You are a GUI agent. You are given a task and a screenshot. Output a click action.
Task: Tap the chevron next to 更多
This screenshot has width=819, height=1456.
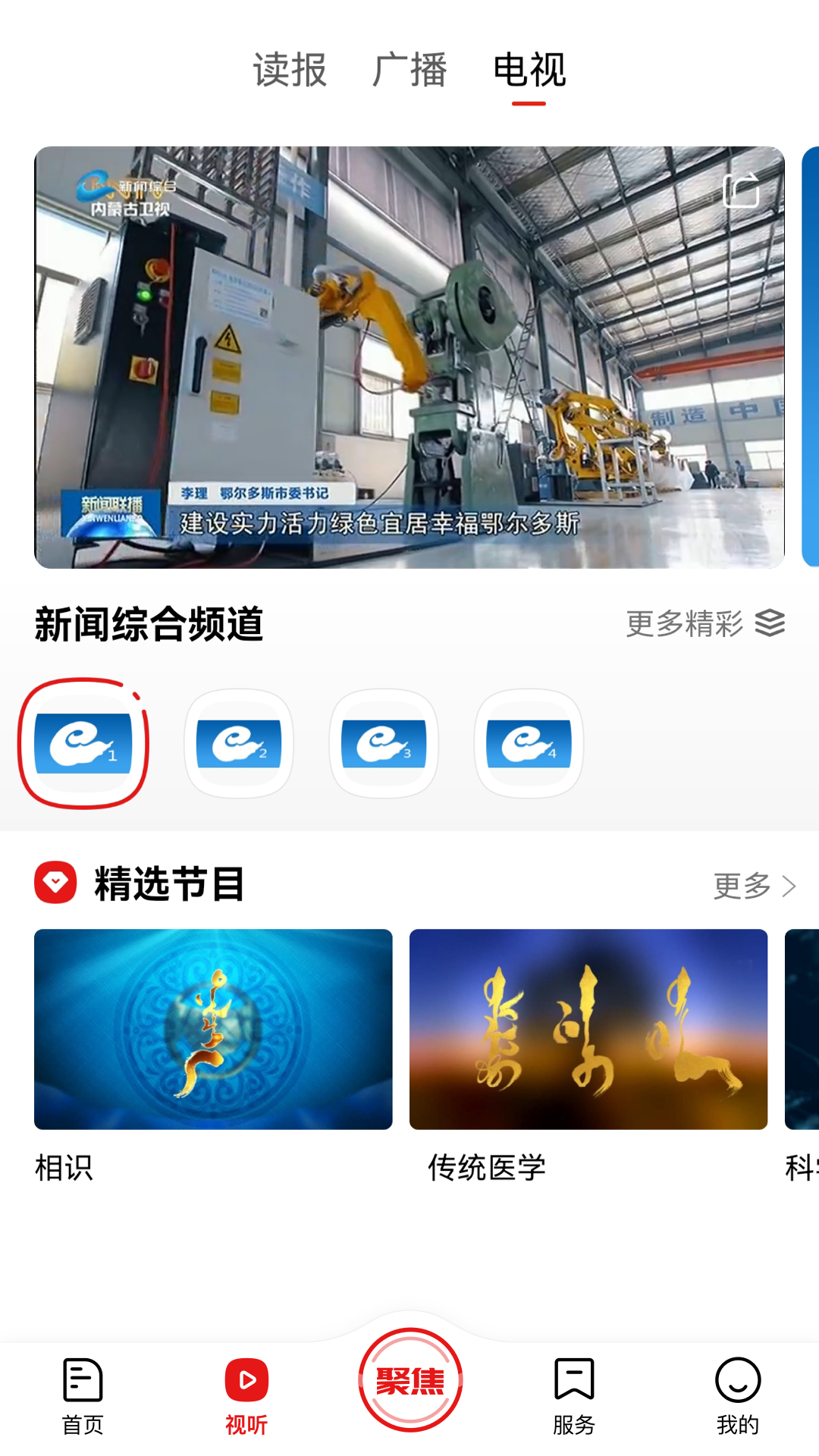point(789,884)
